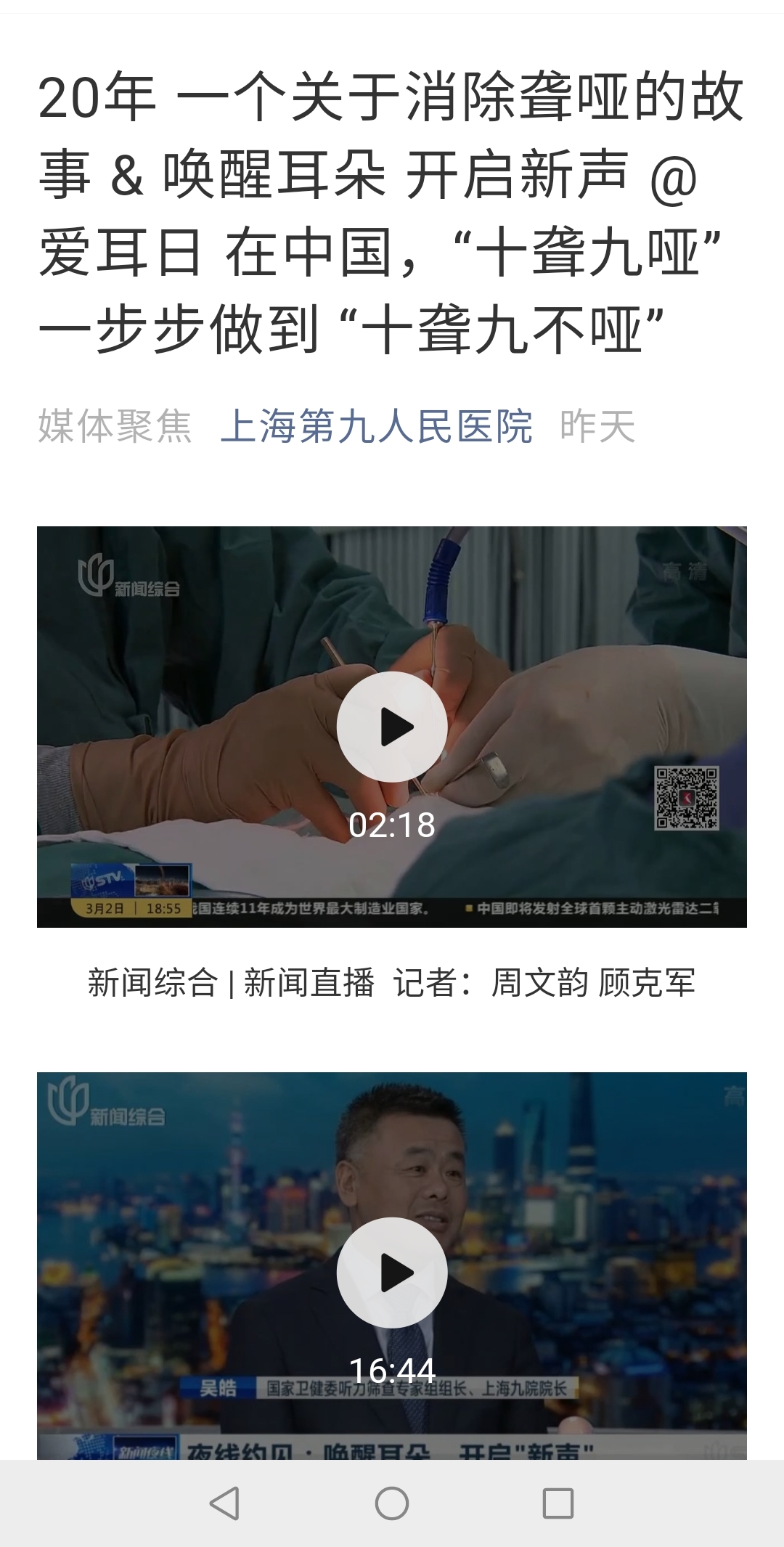Tap the system home button
This screenshot has height=1547, width=784.
pos(392,1503)
